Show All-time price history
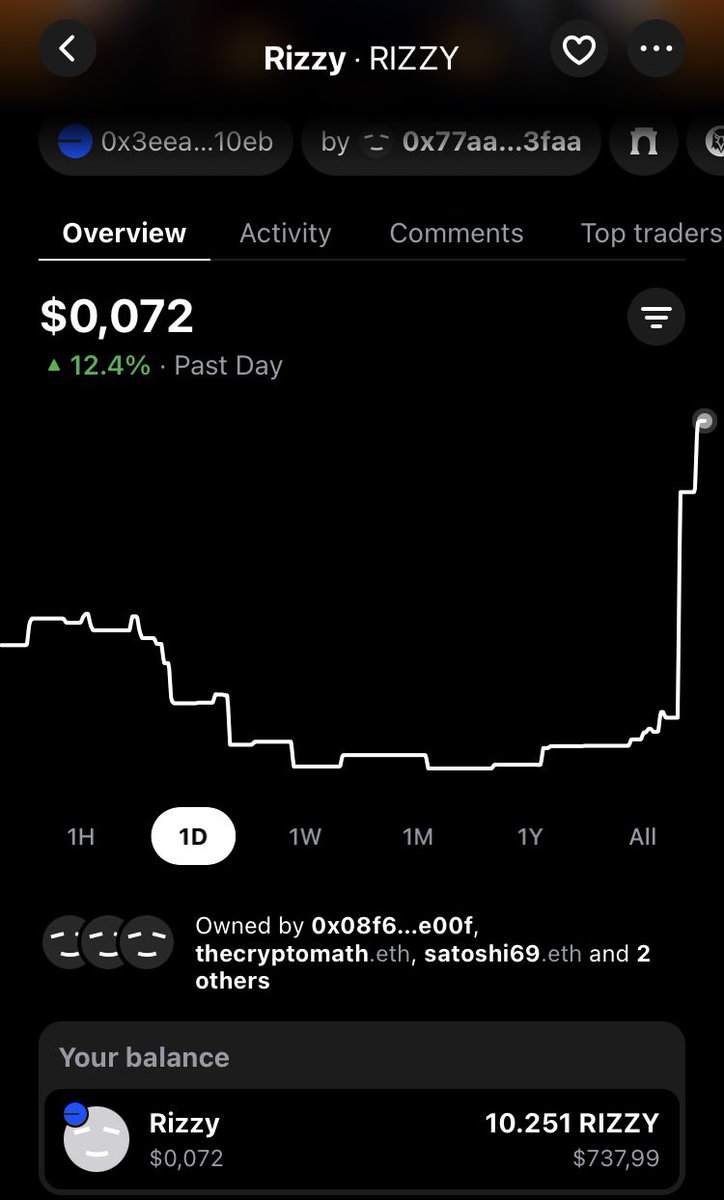Viewport: 724px width, 1200px height. [x=642, y=836]
